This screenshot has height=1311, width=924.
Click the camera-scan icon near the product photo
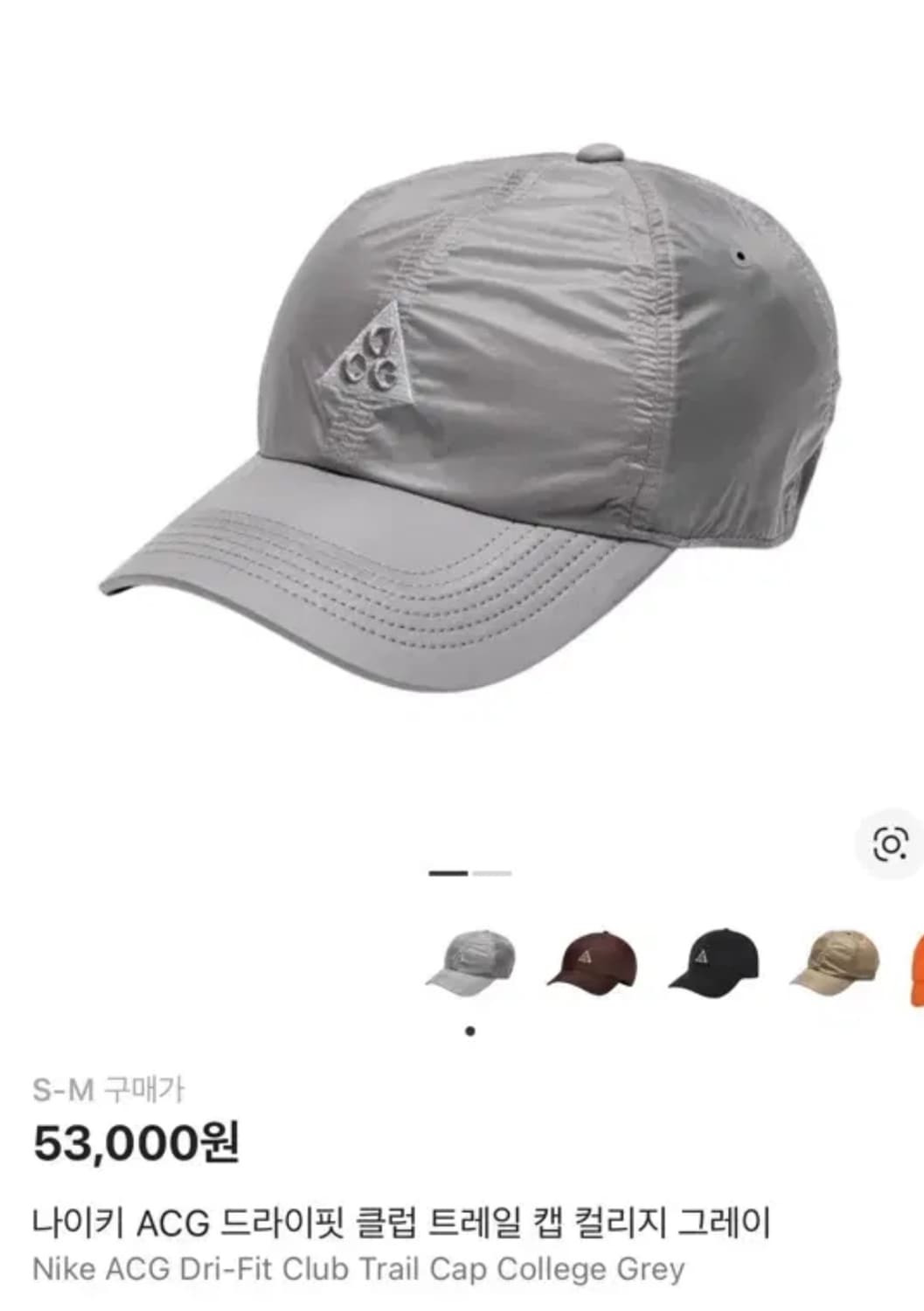coord(889,845)
